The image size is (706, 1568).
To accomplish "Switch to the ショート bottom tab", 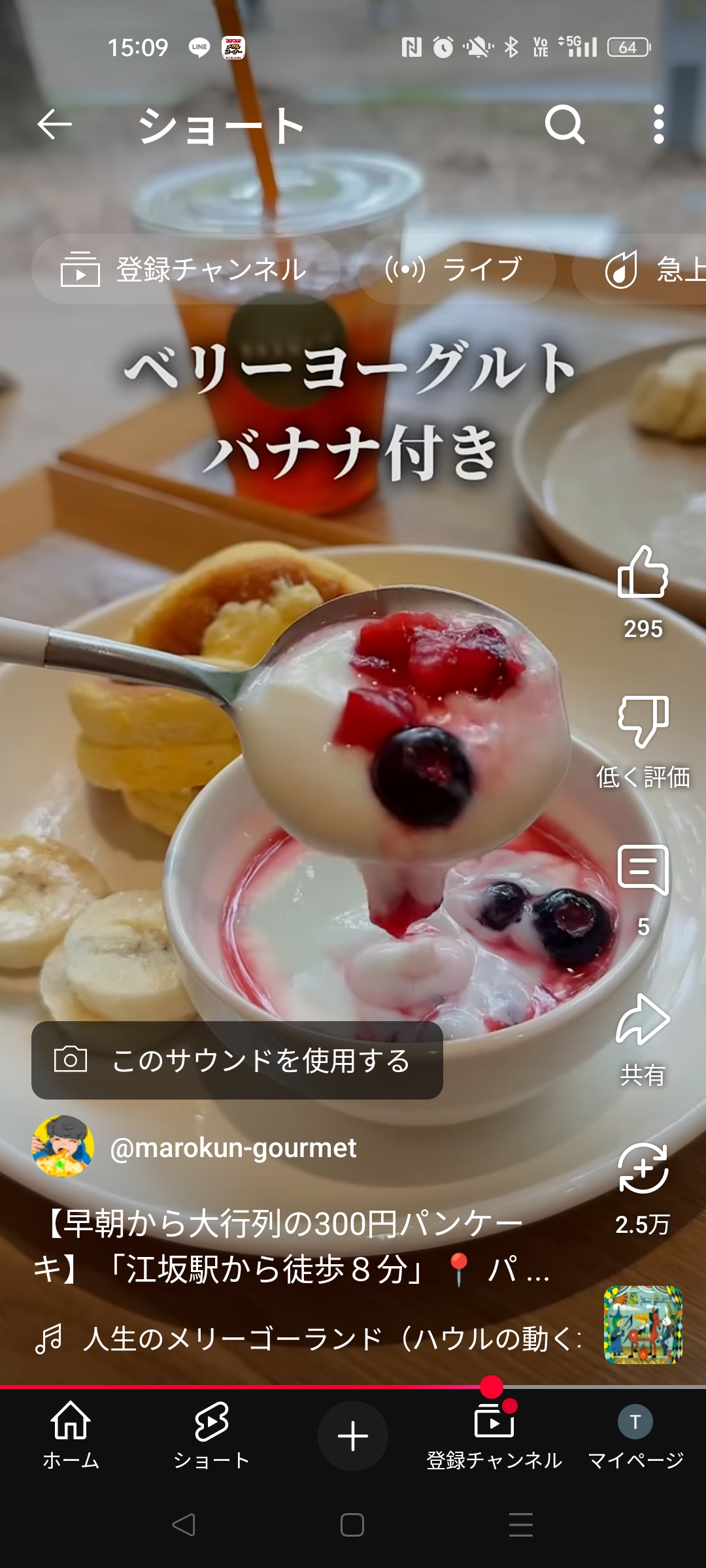I will (x=212, y=1435).
